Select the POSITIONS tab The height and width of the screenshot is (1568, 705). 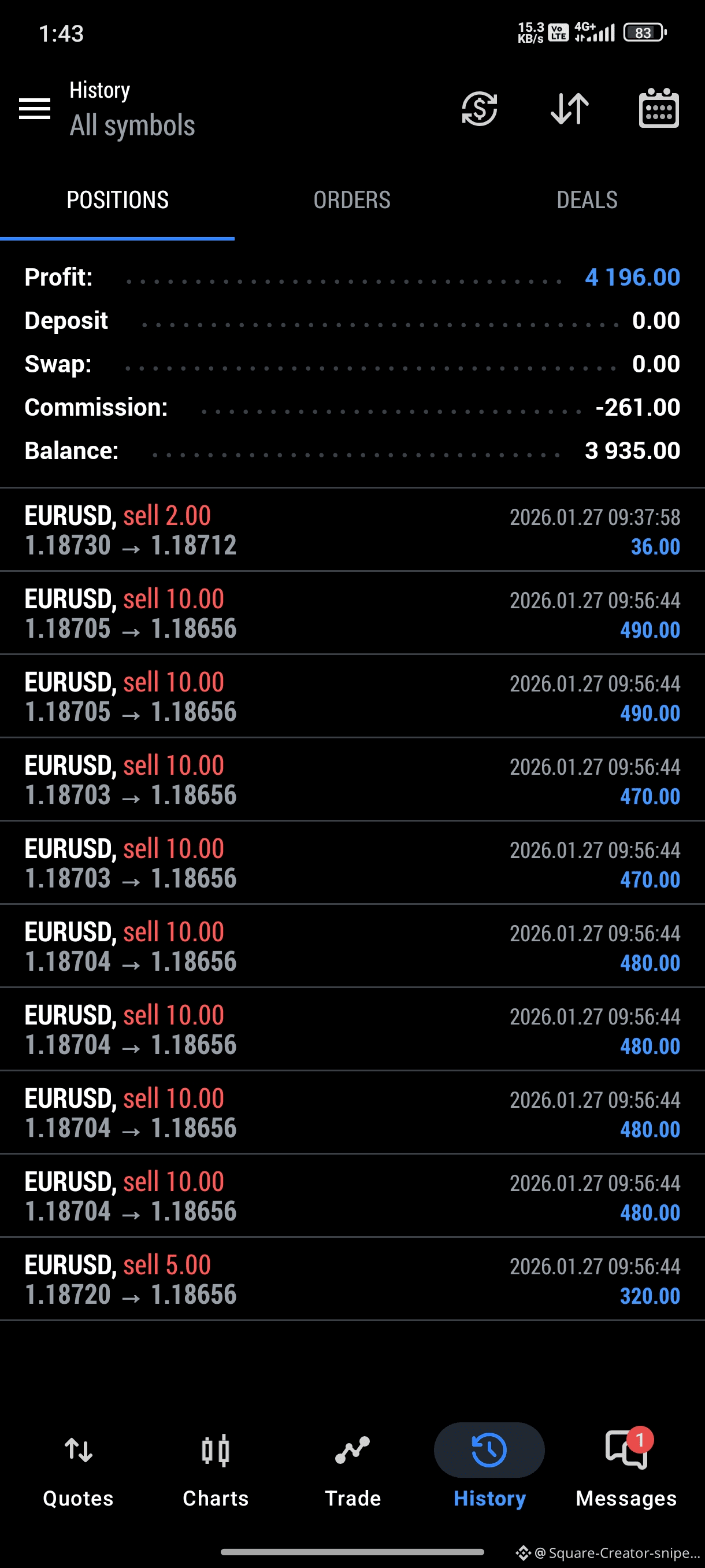coord(117,200)
